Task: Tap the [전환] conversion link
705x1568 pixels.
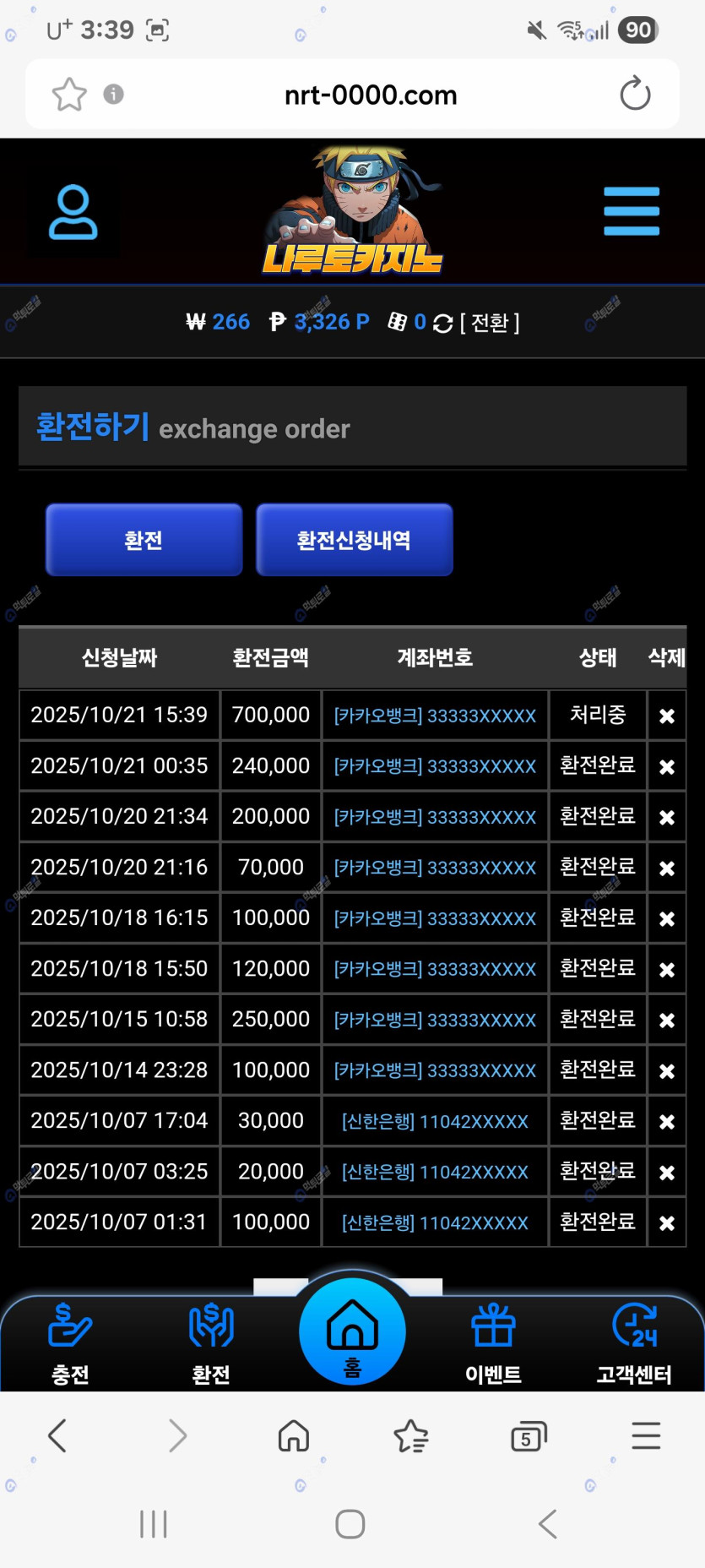Action: click(x=490, y=323)
